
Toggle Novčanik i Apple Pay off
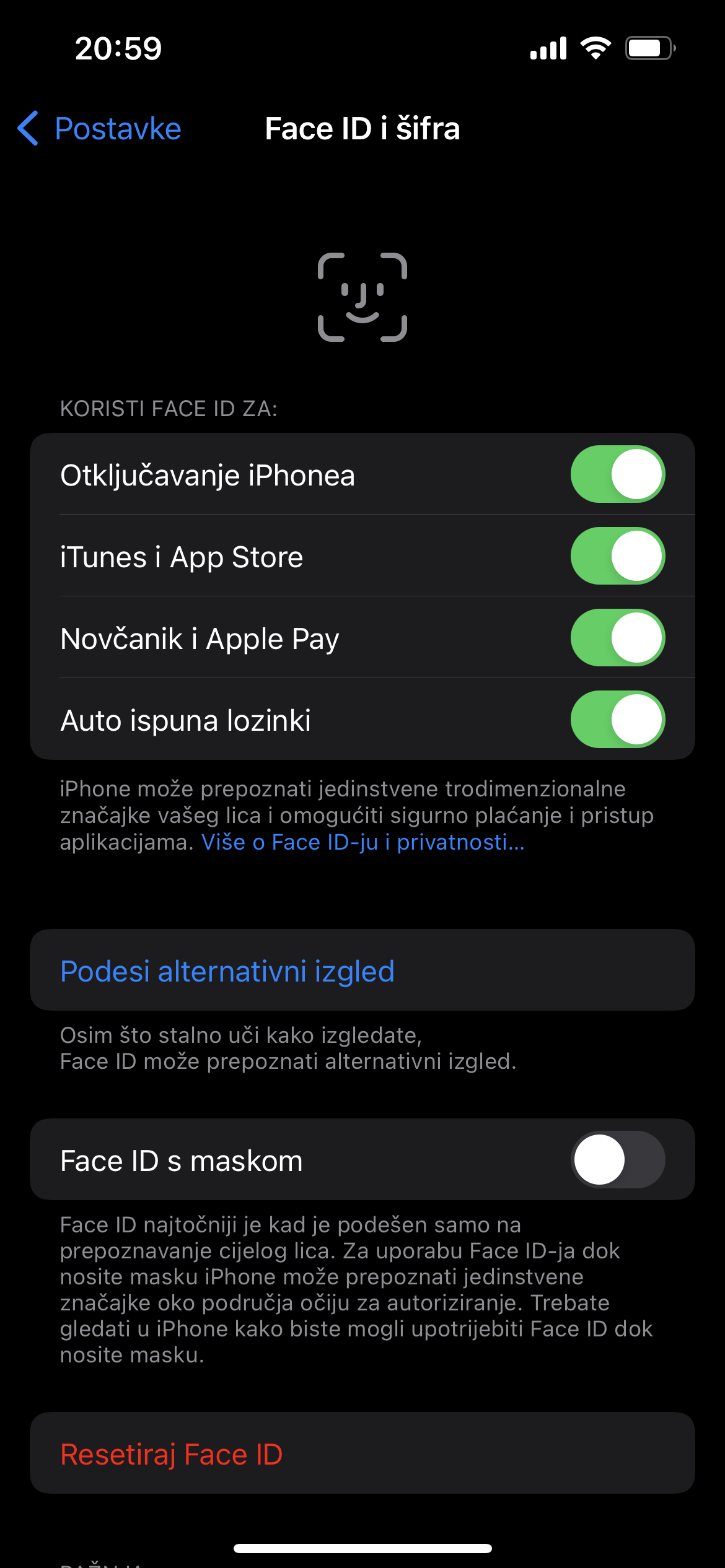(618, 638)
